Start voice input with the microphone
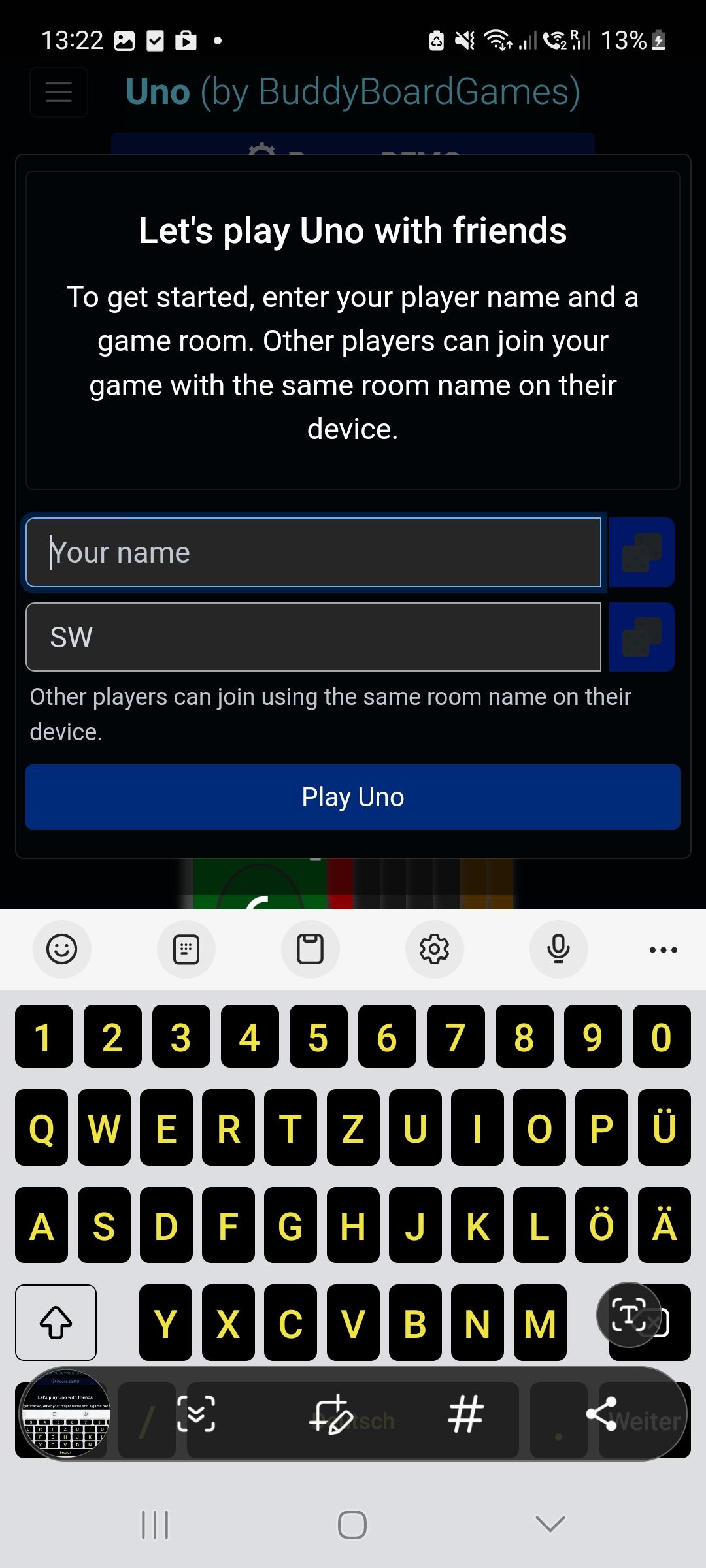The width and height of the screenshot is (706, 1568). (x=559, y=949)
